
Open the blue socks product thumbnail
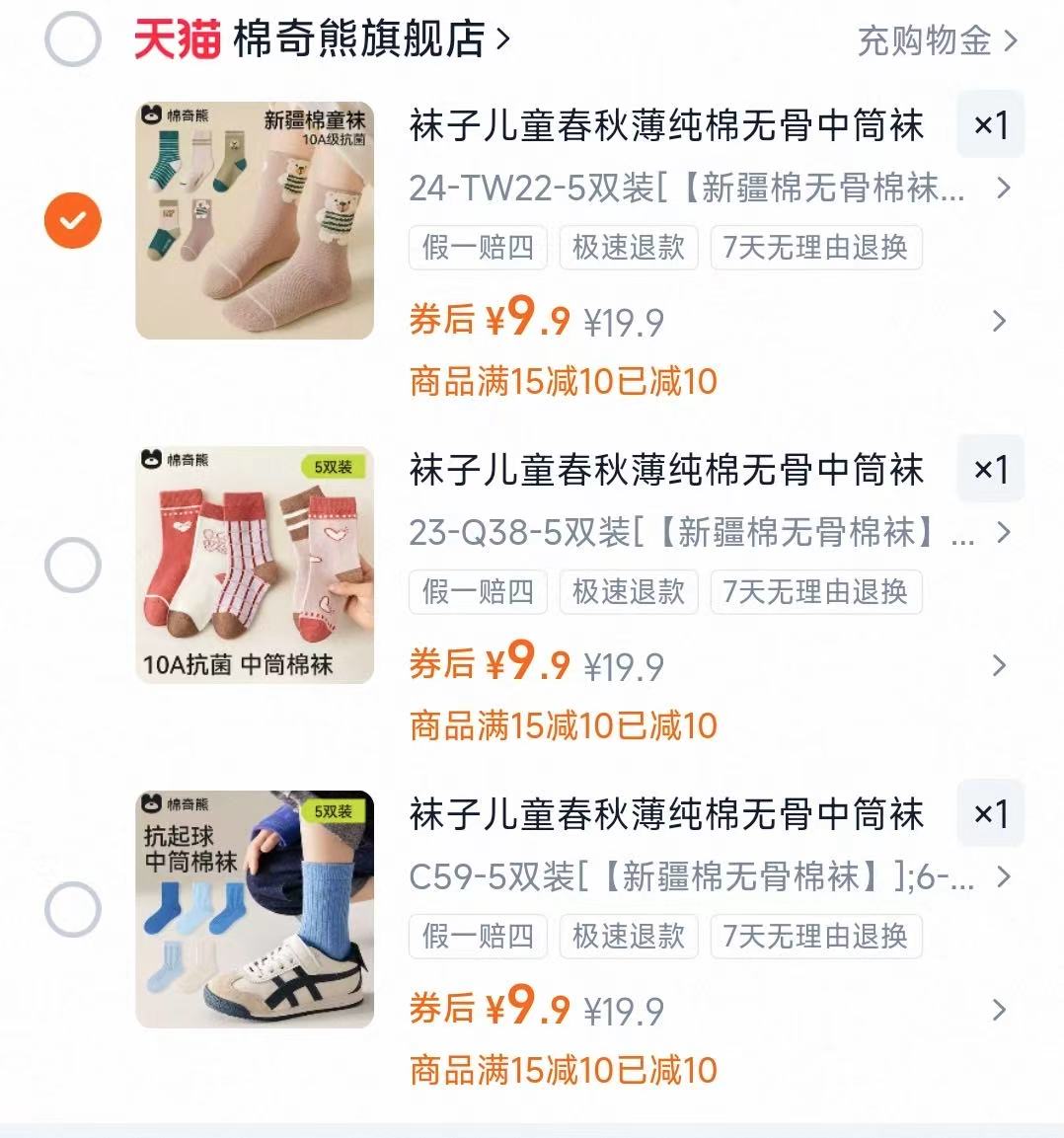tap(254, 908)
